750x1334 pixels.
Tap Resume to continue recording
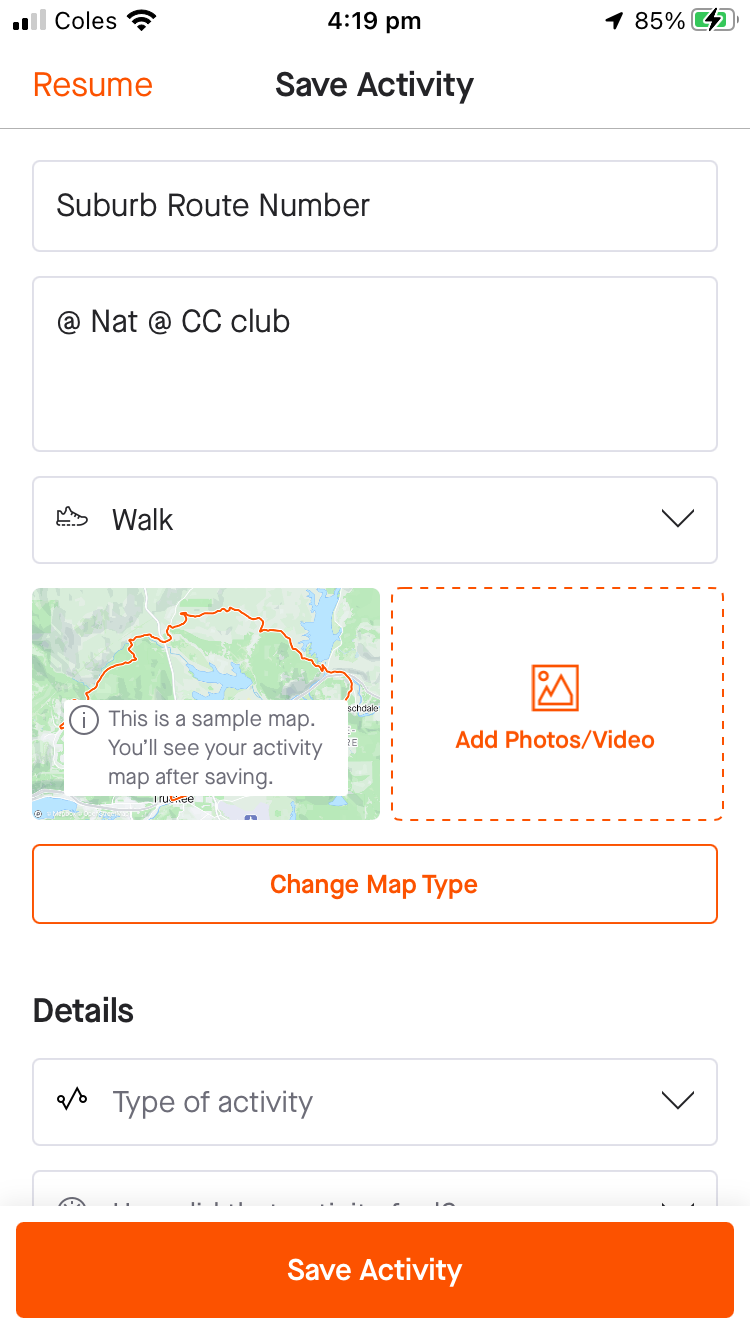pyautogui.click(x=93, y=85)
